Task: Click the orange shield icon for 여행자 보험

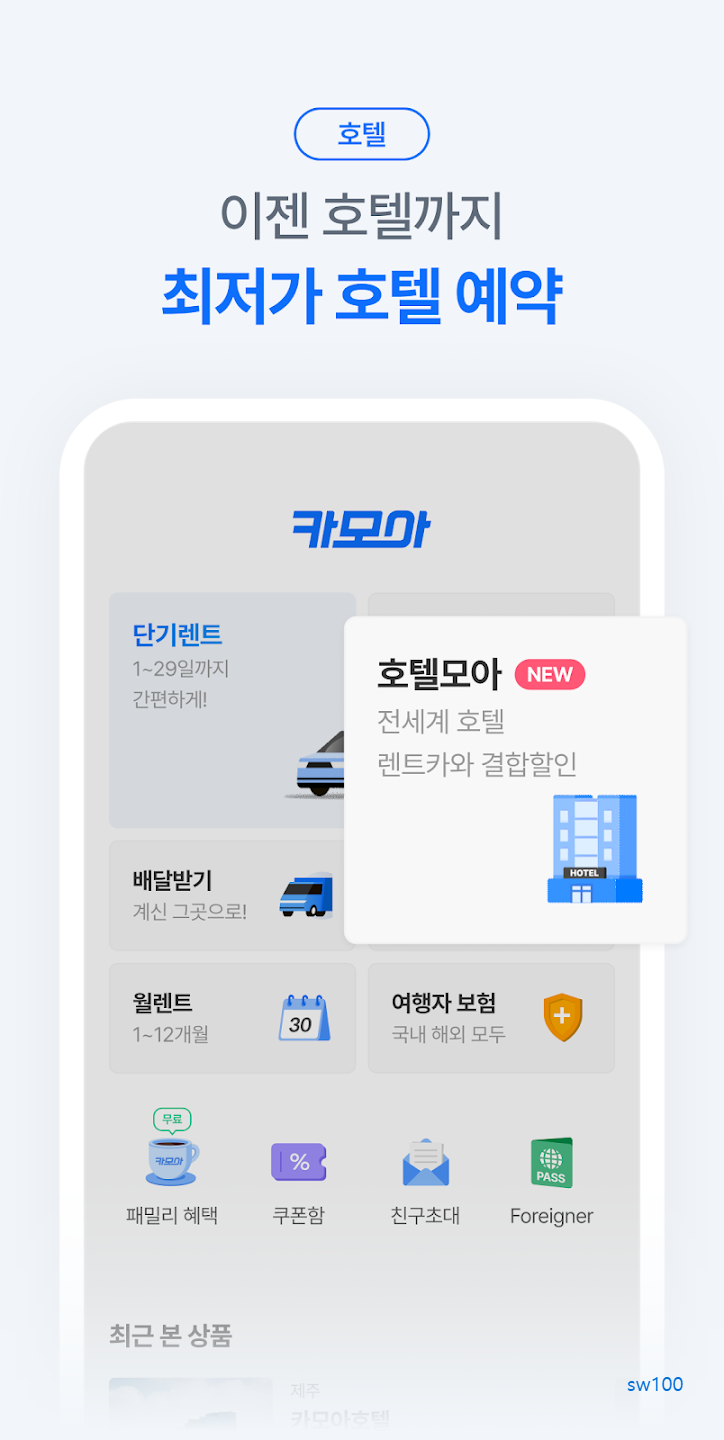Action: 564,1016
